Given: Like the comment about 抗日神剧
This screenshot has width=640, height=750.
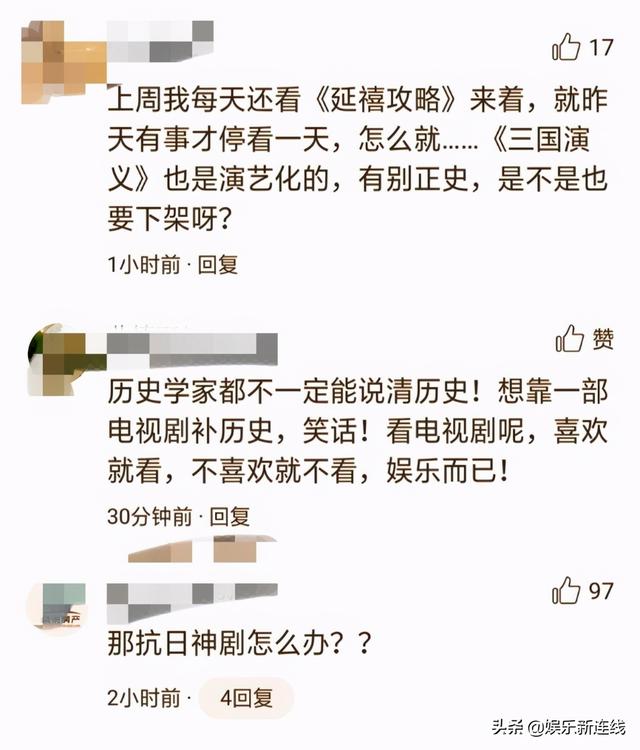Looking at the screenshot, I should pyautogui.click(x=567, y=591).
